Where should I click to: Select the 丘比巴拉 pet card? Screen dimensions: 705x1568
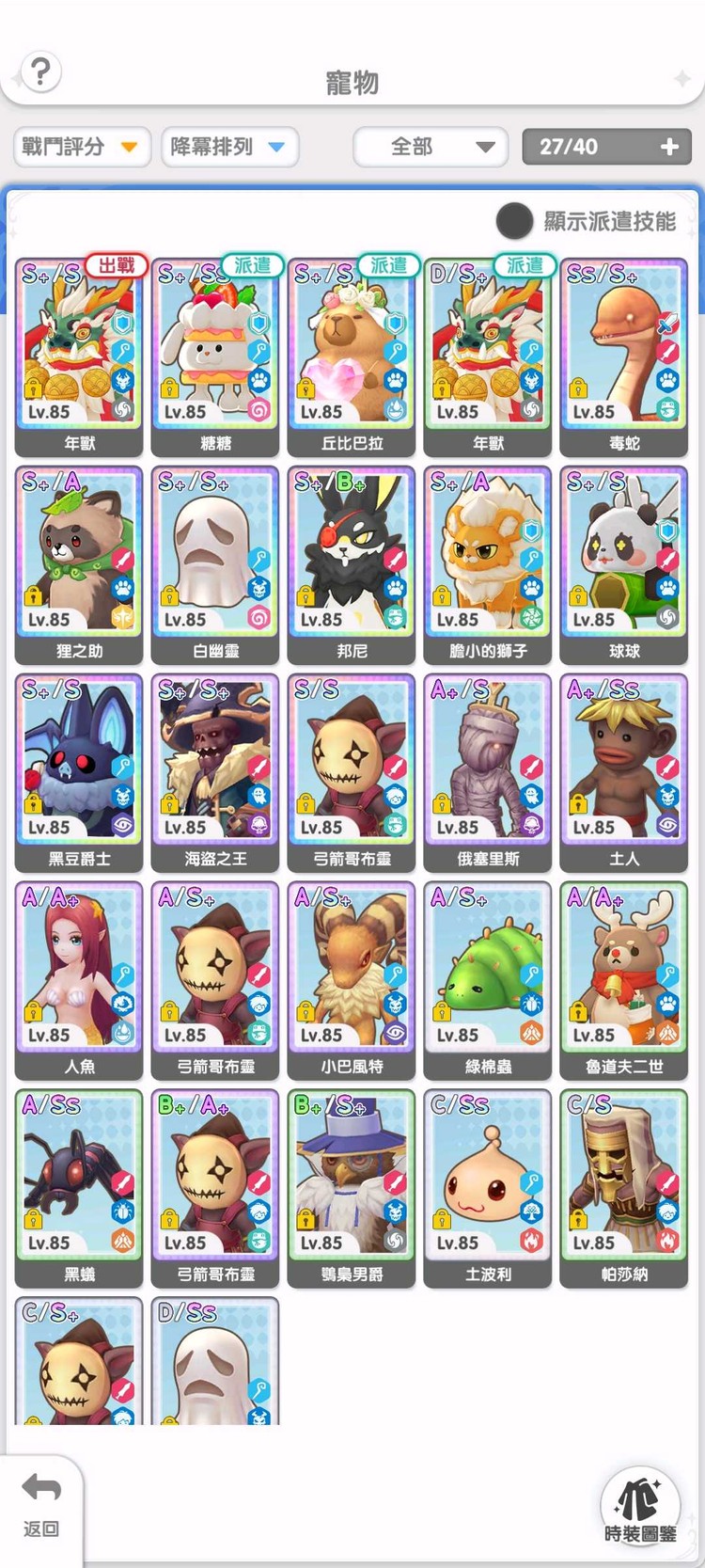(352, 356)
